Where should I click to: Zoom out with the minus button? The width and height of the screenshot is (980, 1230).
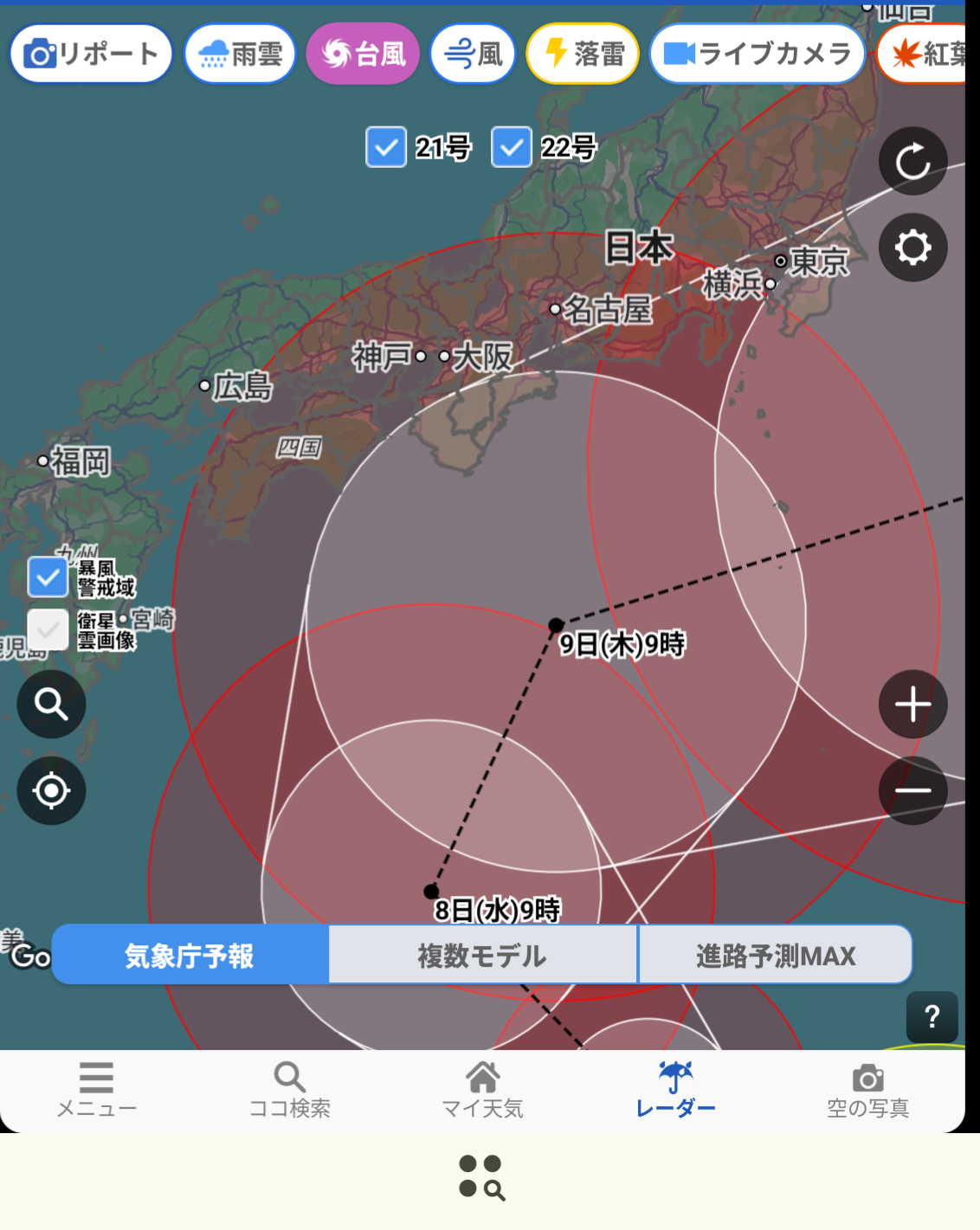912,790
